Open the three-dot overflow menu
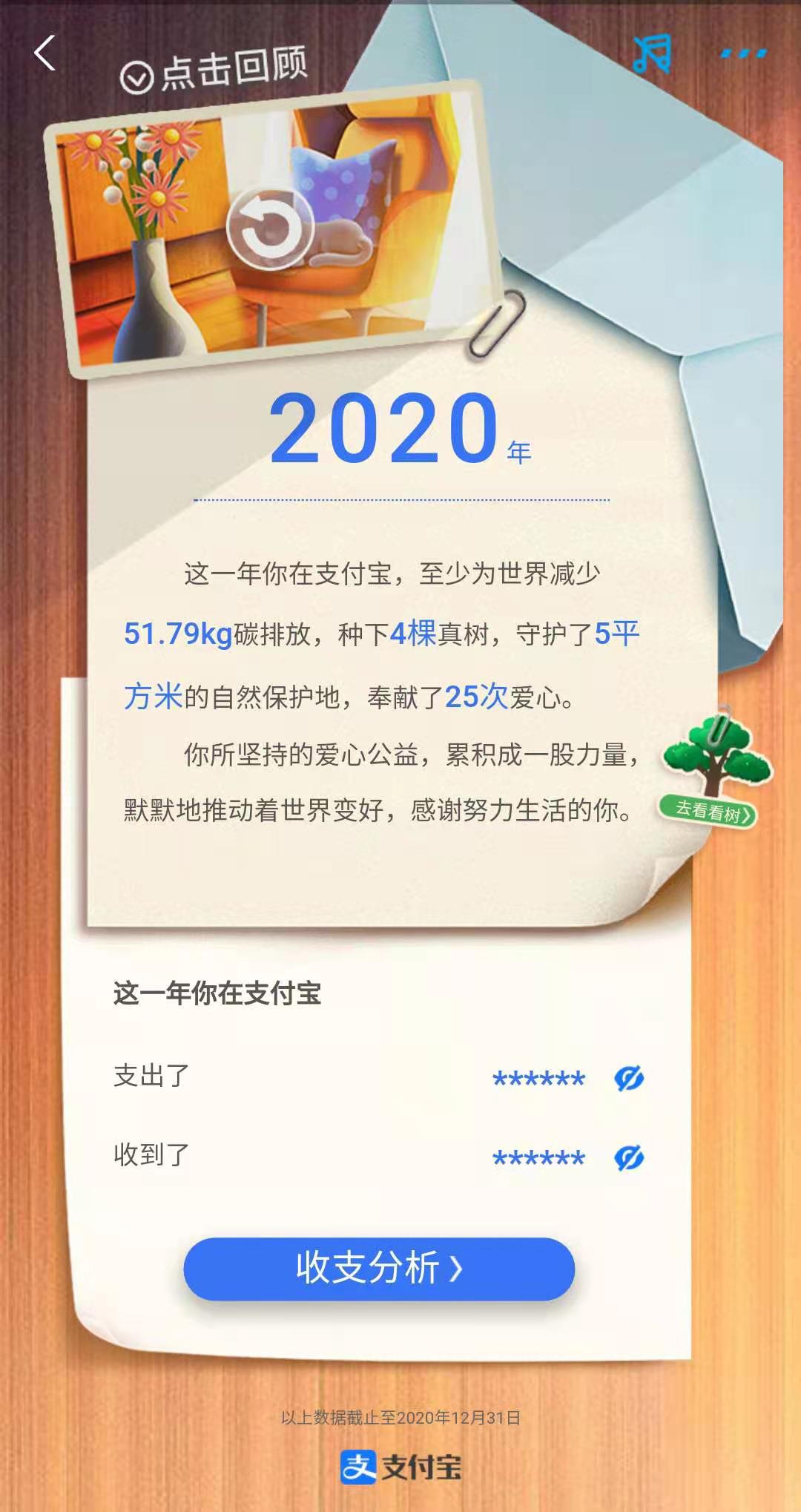 (743, 53)
